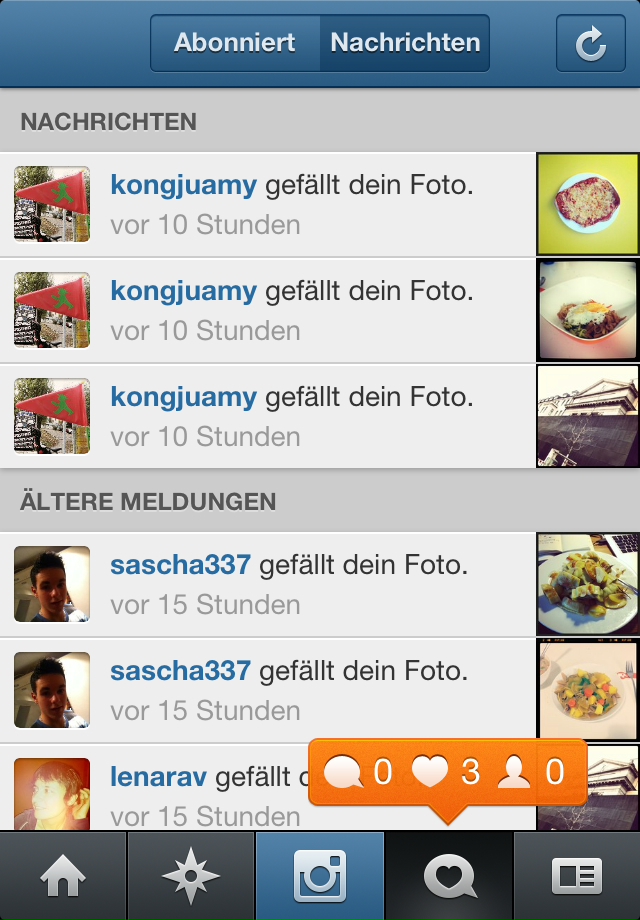The width and height of the screenshot is (640, 920).
Task: Open the building photo kongjuamy liked
Action: pos(588,416)
